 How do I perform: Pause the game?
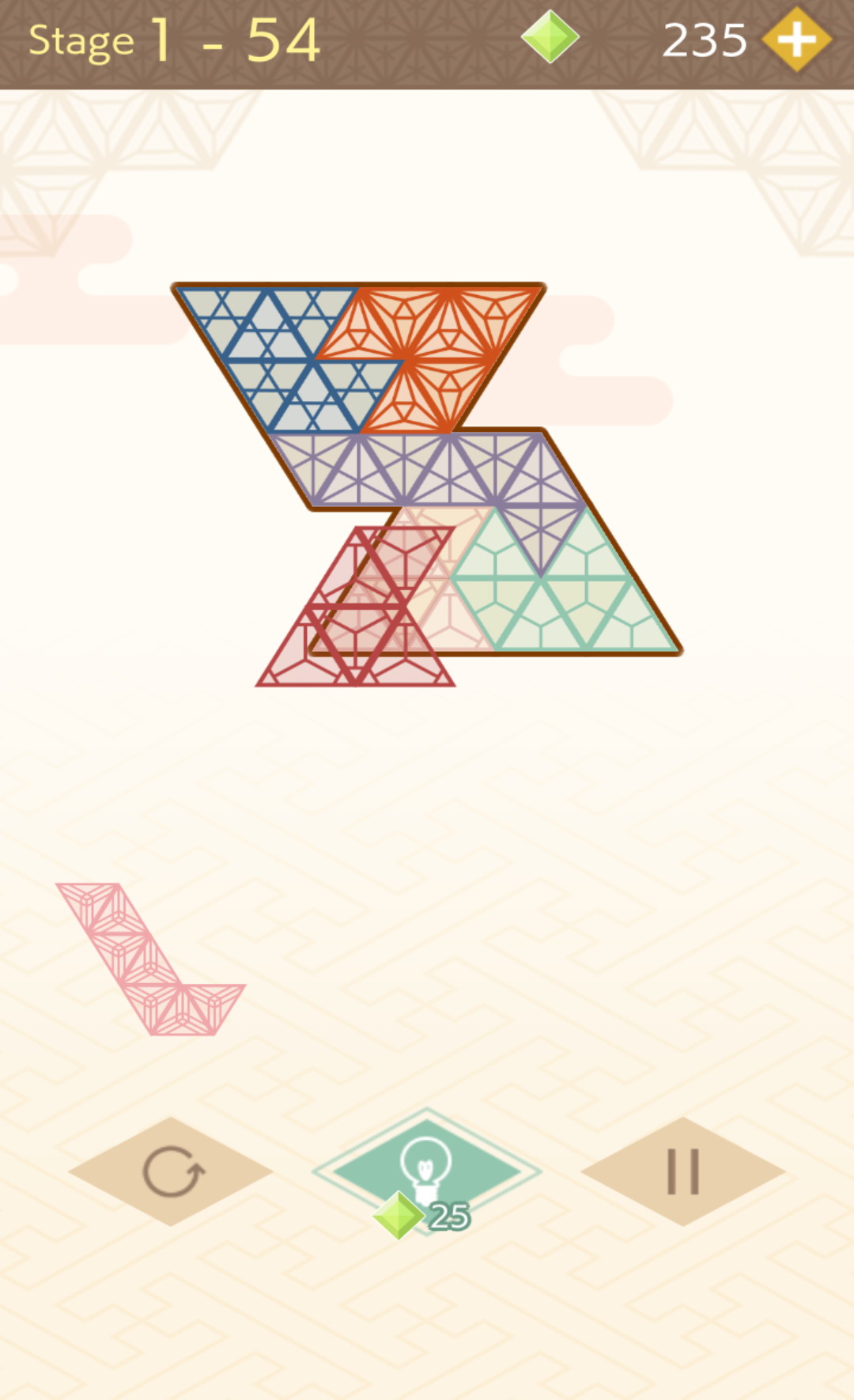click(x=683, y=1171)
